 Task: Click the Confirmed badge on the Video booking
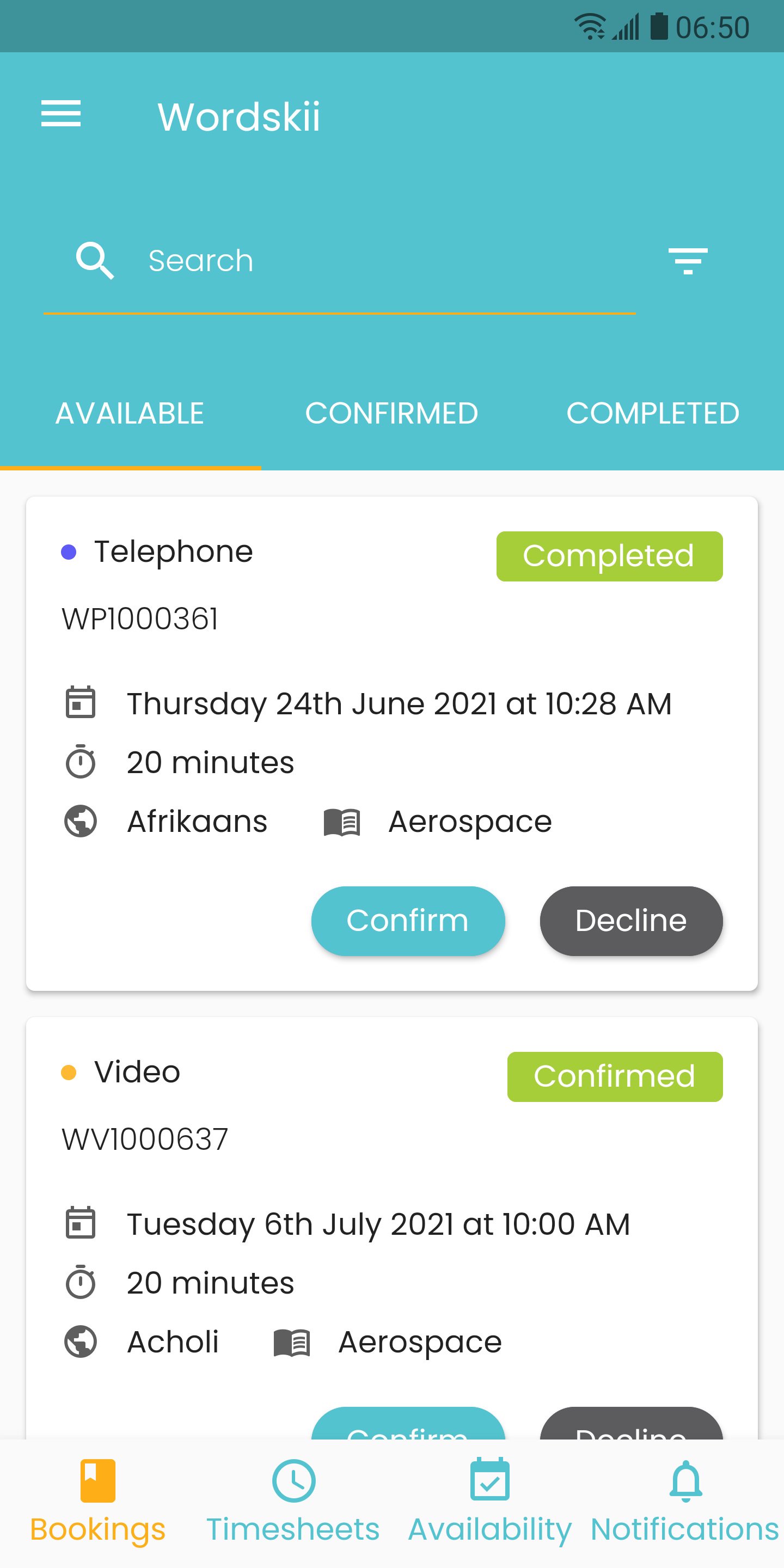pos(615,1076)
